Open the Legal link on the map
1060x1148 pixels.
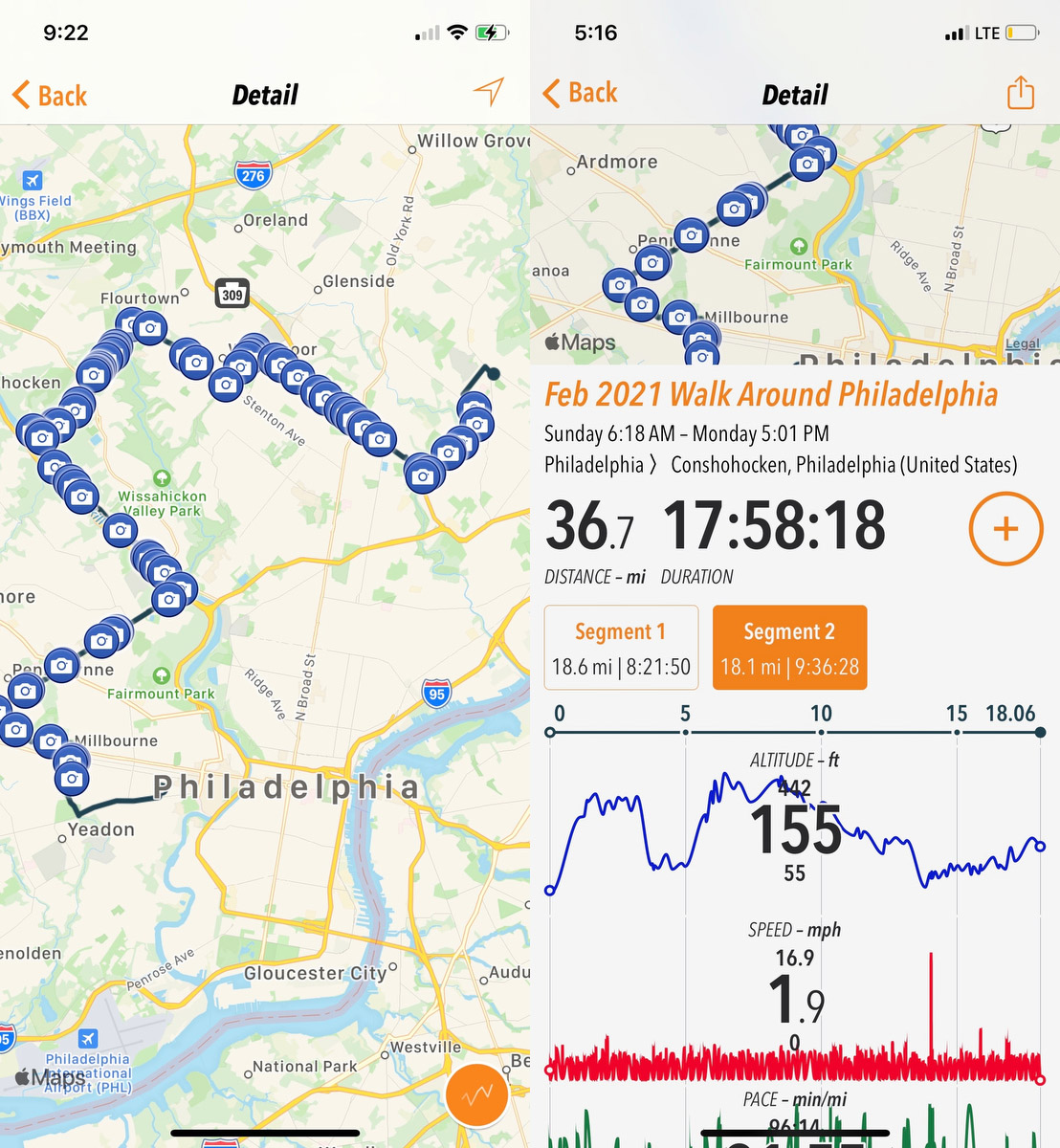click(x=1022, y=343)
